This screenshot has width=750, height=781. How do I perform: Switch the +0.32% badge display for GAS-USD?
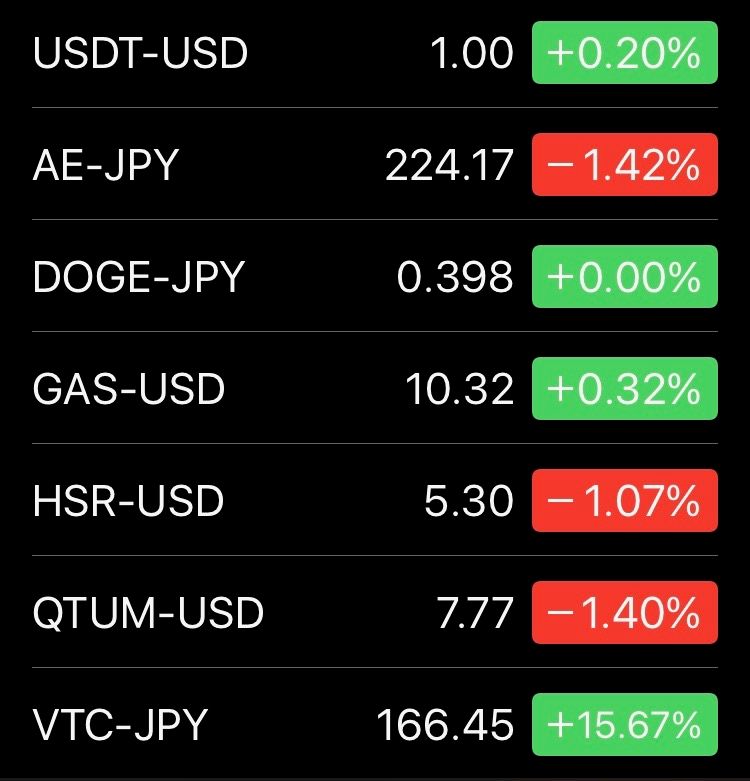coord(624,389)
